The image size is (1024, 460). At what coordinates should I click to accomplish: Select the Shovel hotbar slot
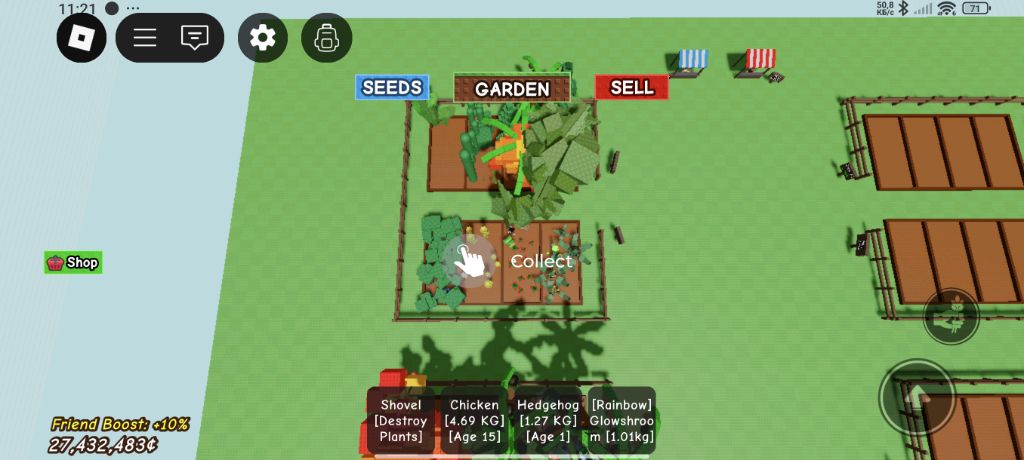coord(400,420)
